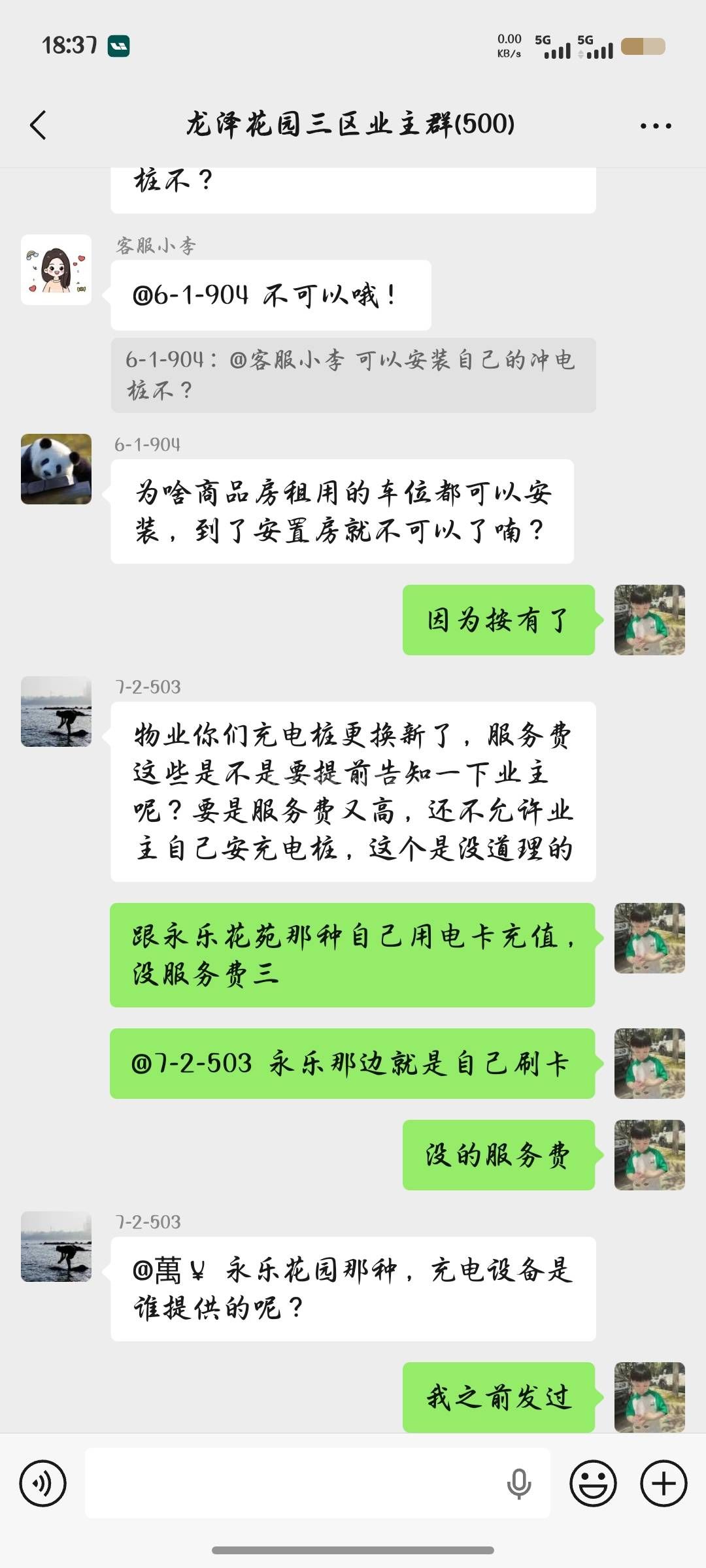Open 7-2-503's avatar beside the 永乐花园 question

point(56,1247)
